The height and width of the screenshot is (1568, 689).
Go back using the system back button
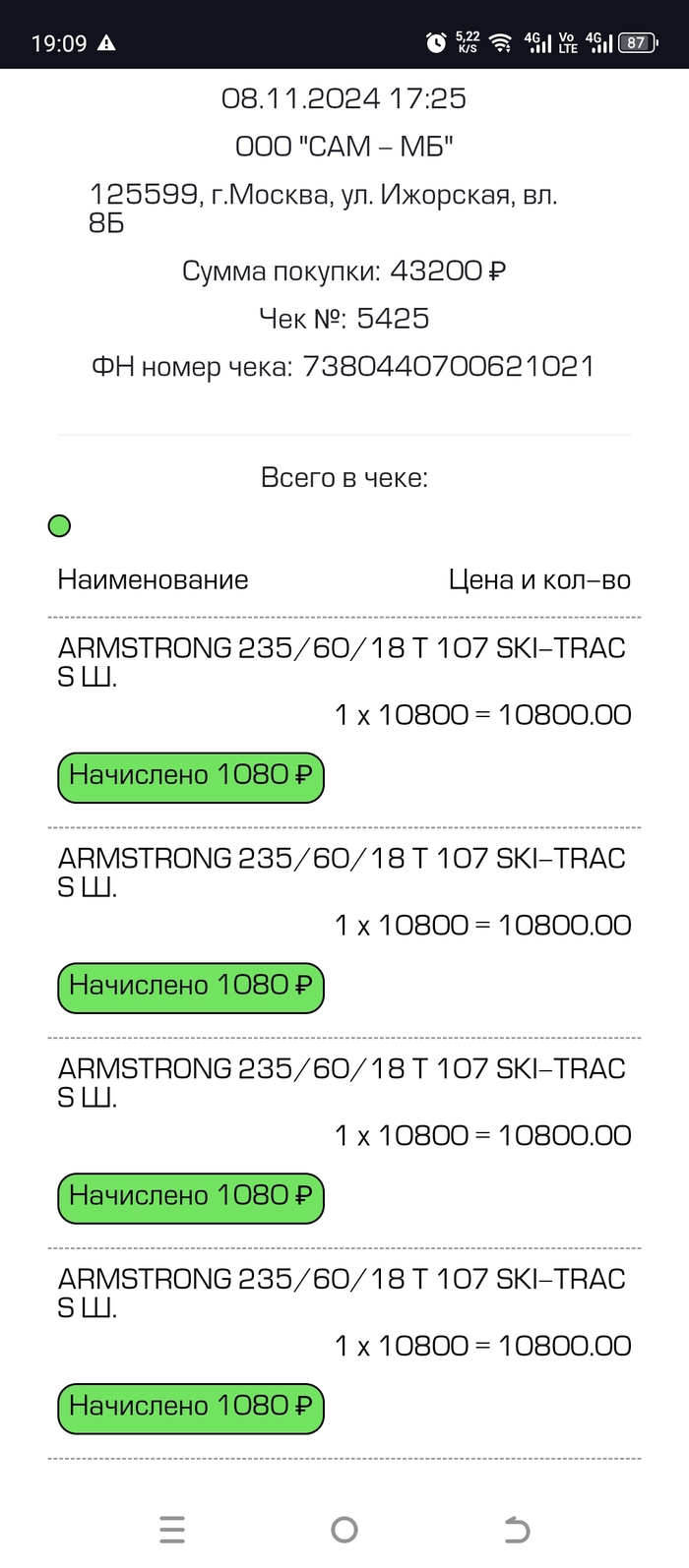pos(516,1529)
